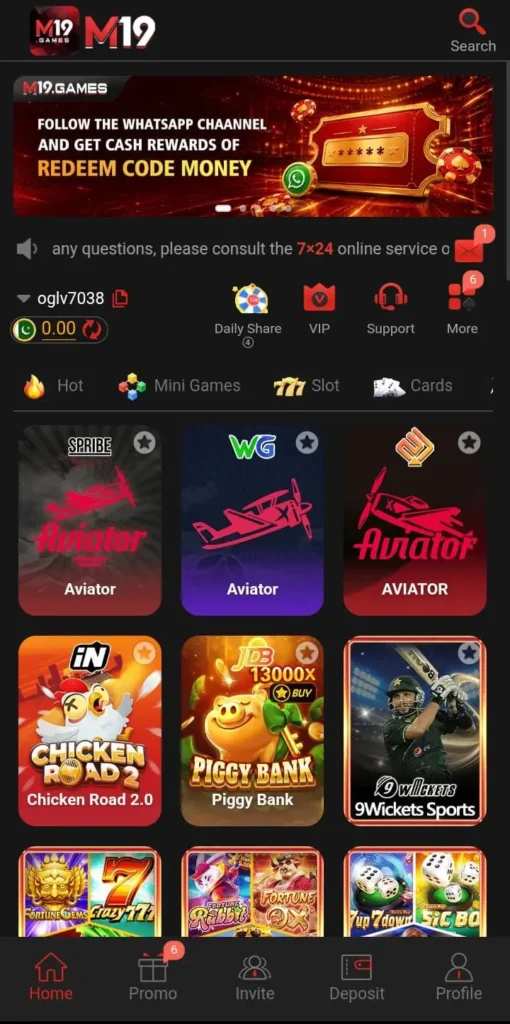Switch to the Cards category
Image resolution: width=510 pixels, height=1024 pixels.
(413, 386)
